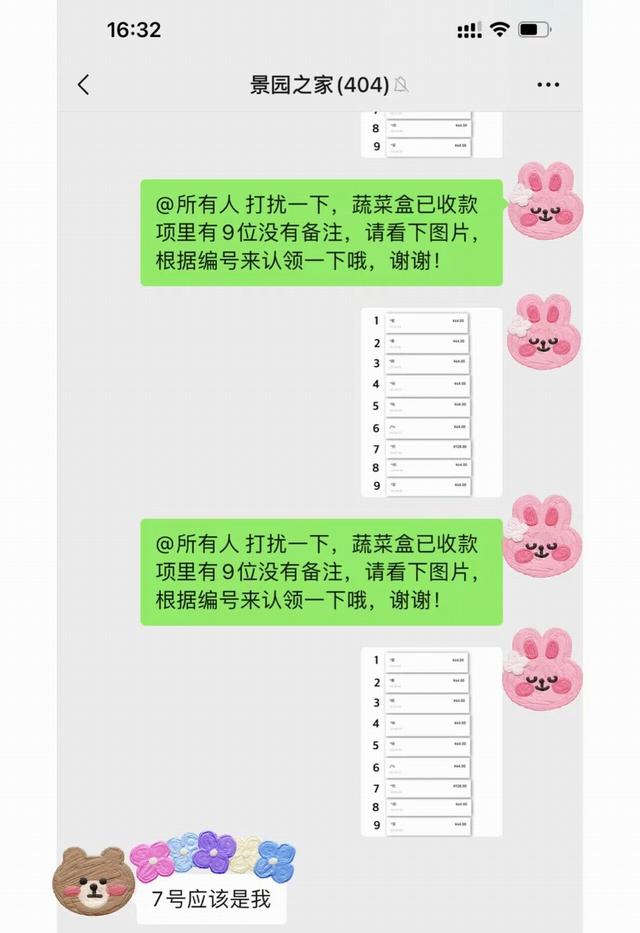Go back to the chat list
The width and height of the screenshot is (640, 933).
84,85
